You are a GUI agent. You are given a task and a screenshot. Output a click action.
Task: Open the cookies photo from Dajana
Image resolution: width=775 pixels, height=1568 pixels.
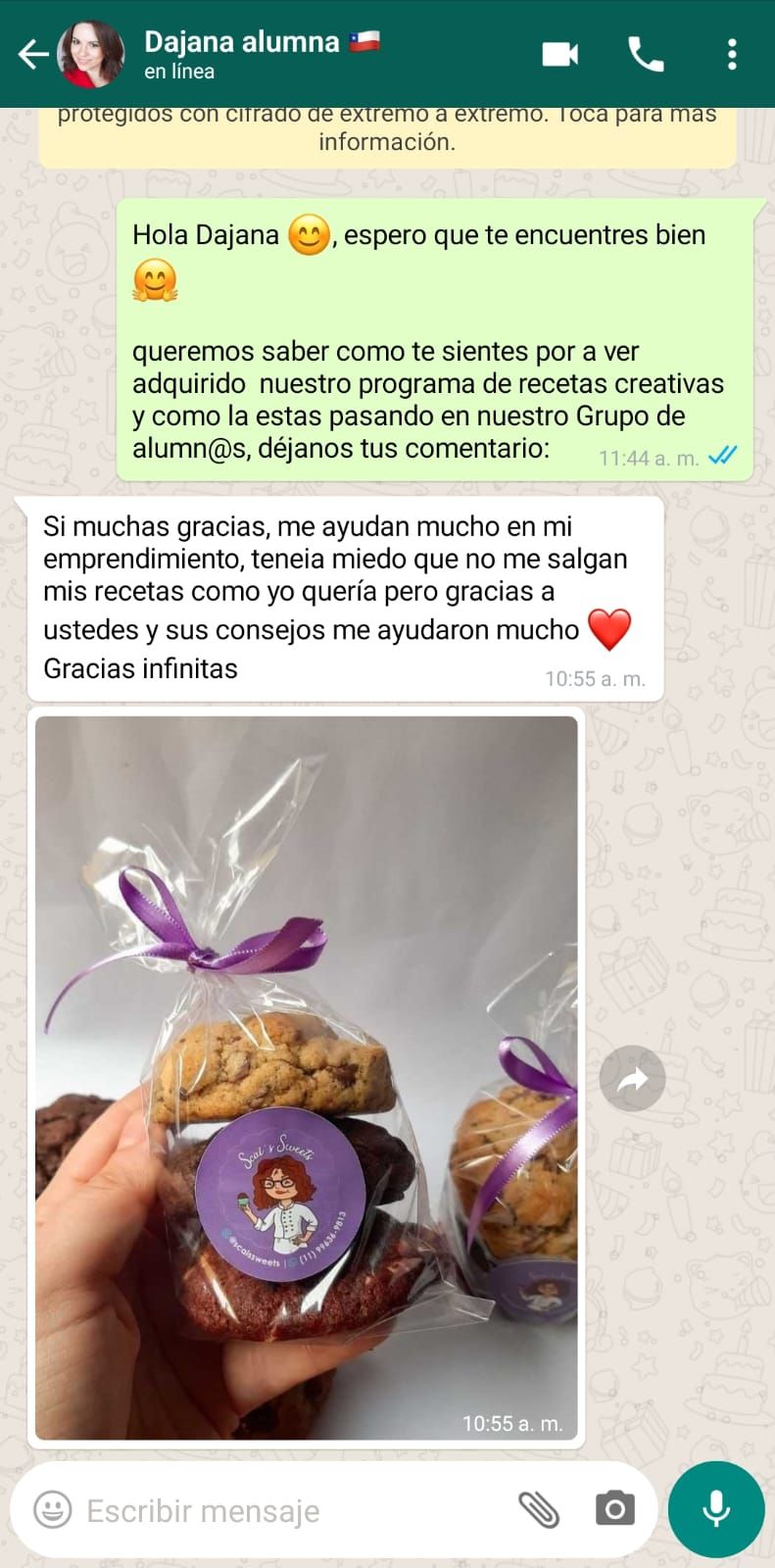306,1078
